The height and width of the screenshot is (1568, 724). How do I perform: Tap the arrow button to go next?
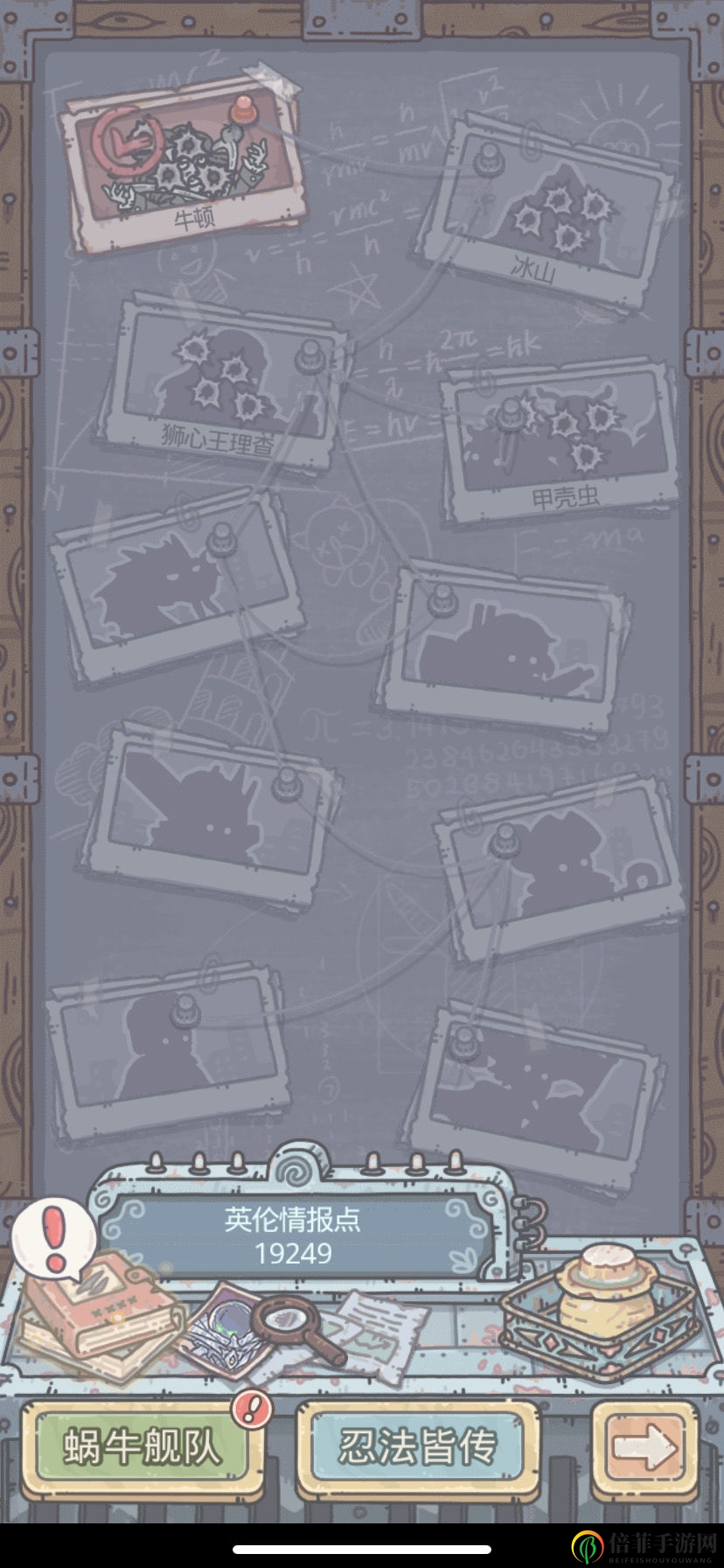point(645,1447)
